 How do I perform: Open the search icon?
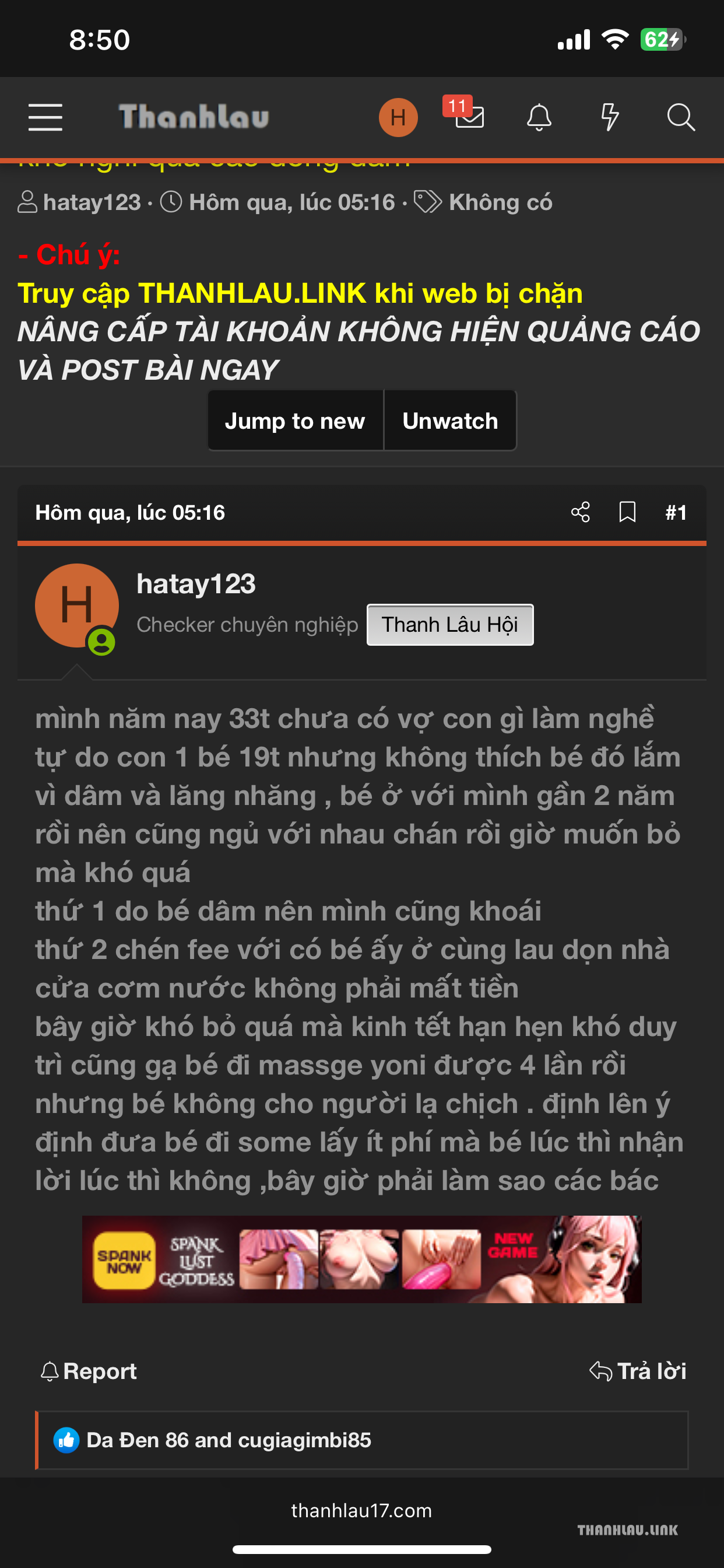[680, 117]
